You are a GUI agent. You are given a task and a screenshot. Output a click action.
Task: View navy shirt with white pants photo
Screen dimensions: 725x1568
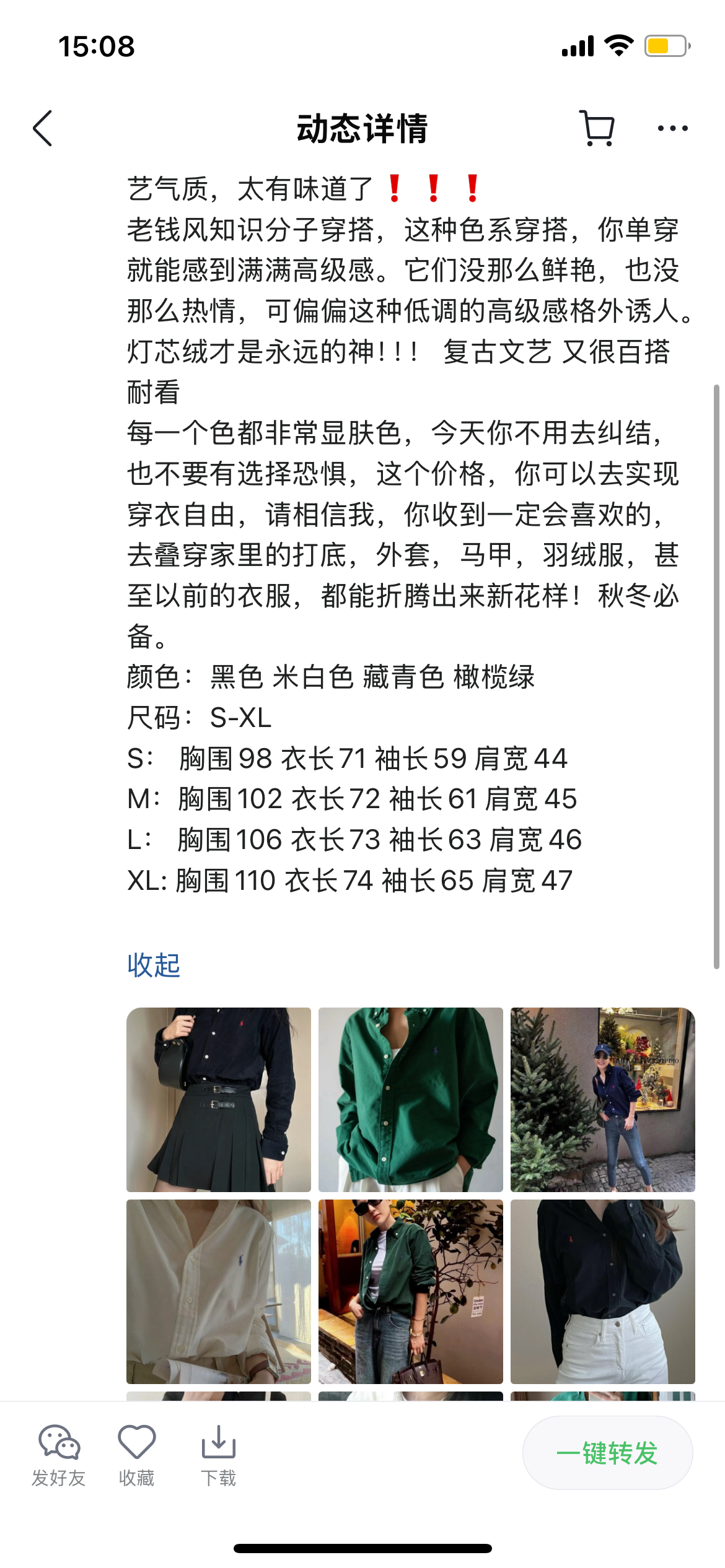click(602, 1291)
